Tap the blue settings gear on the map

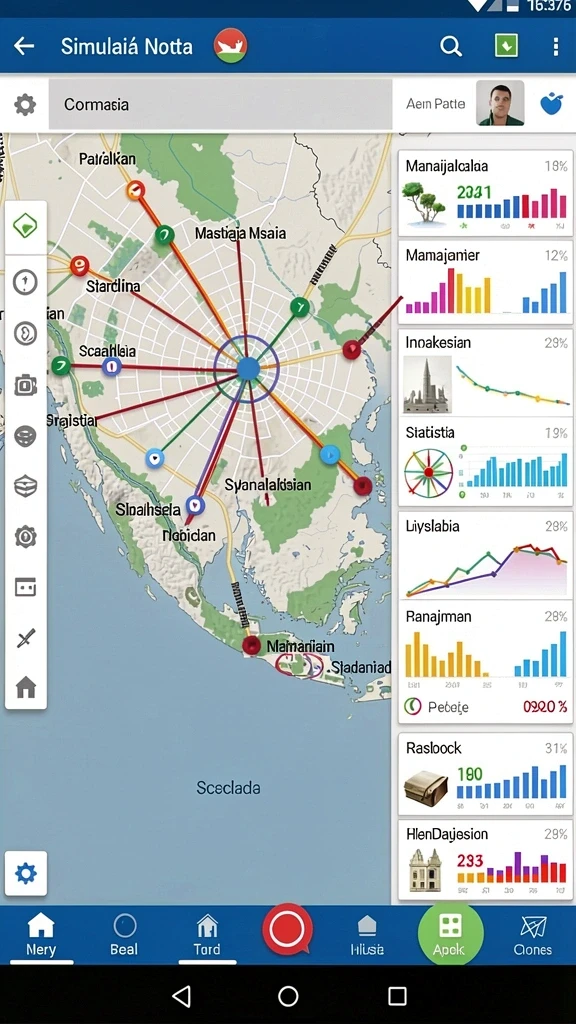(x=25, y=873)
